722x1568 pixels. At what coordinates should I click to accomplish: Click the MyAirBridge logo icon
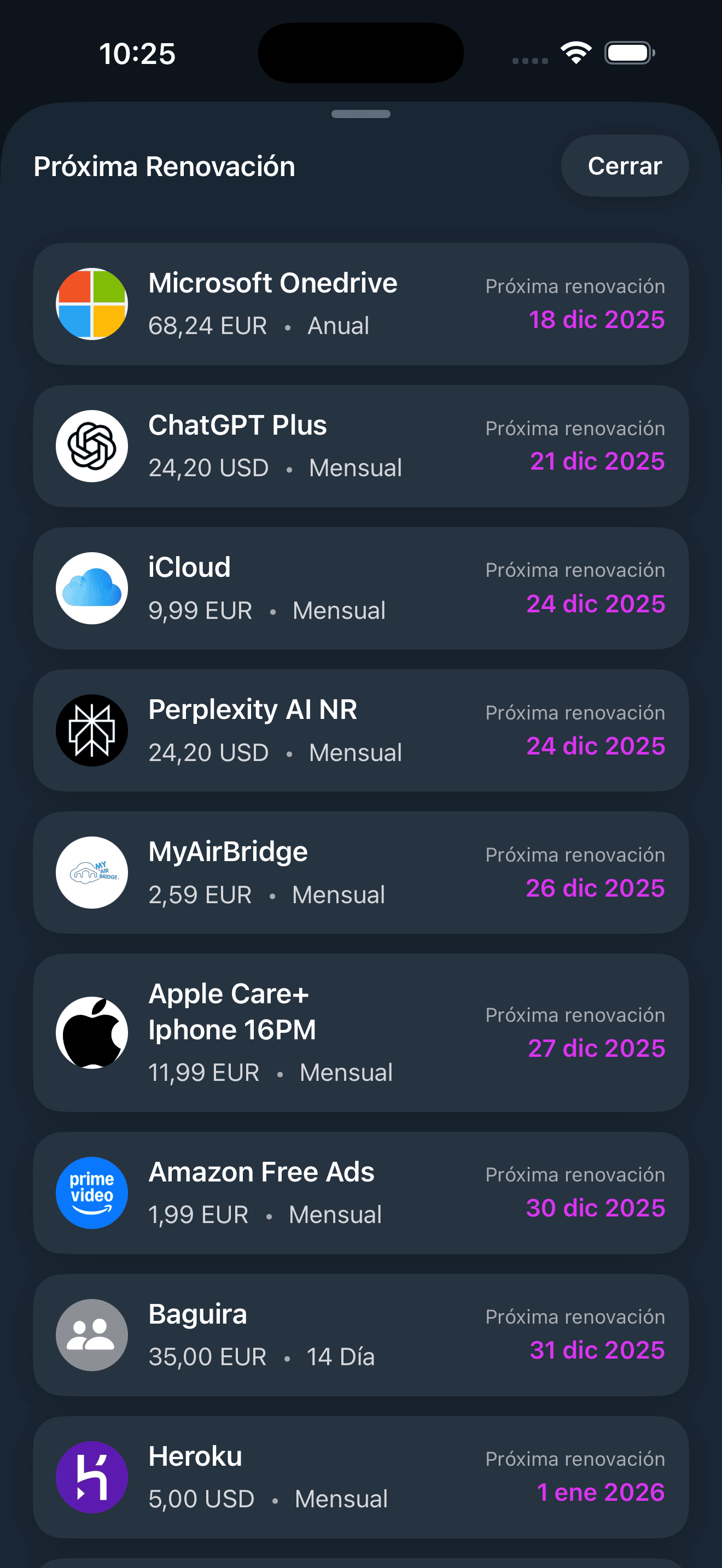[91, 872]
